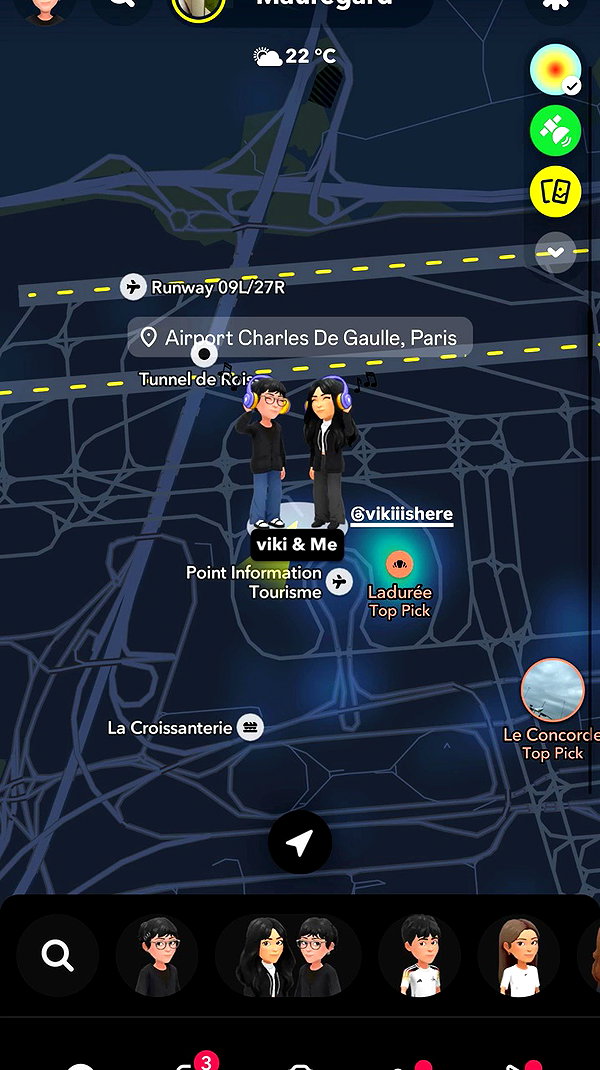This screenshot has height=1070, width=600.
Task: Toggle the heatmap layer button
Action: [555, 70]
